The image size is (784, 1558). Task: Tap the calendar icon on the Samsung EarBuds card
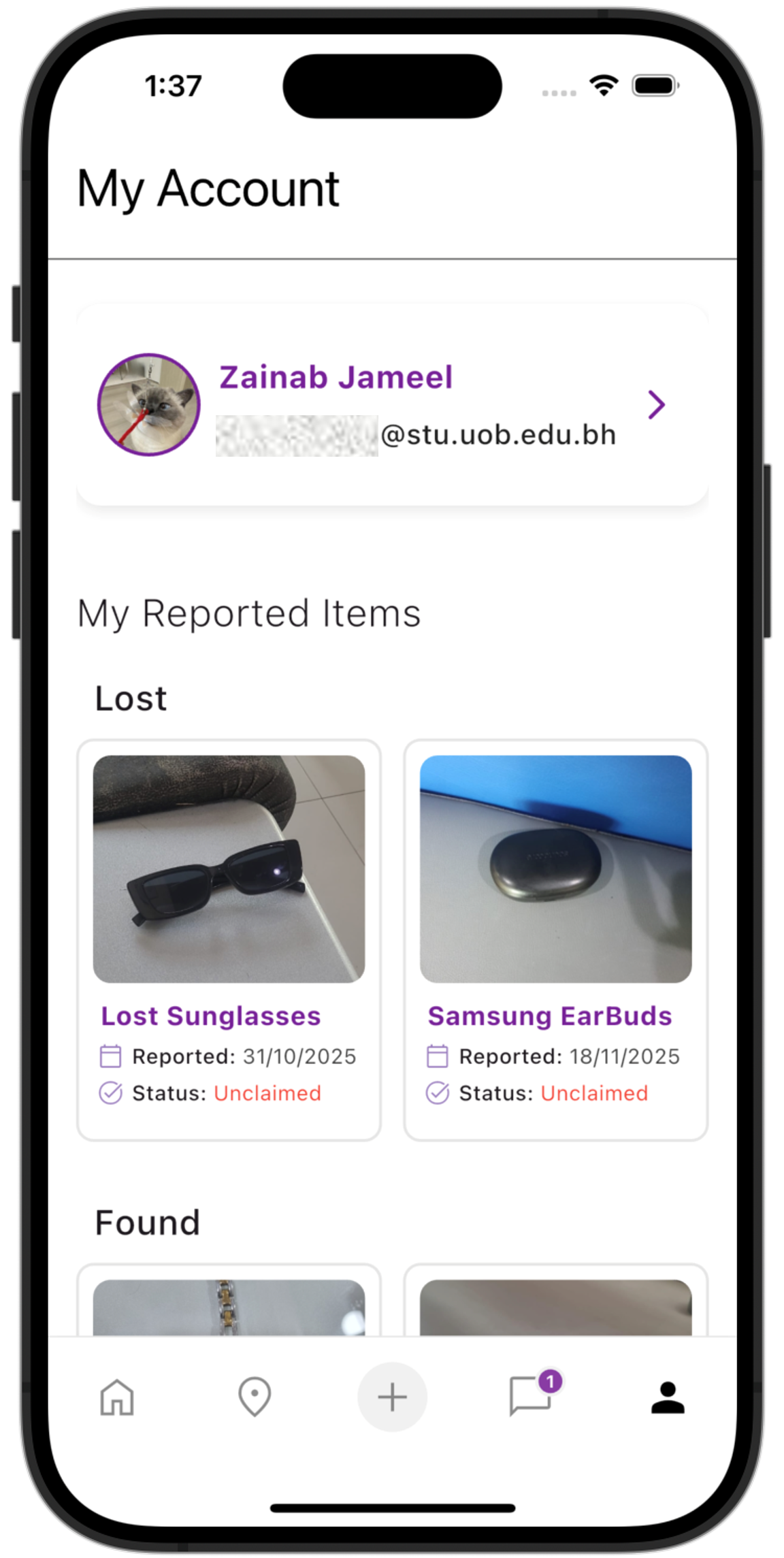click(438, 1056)
